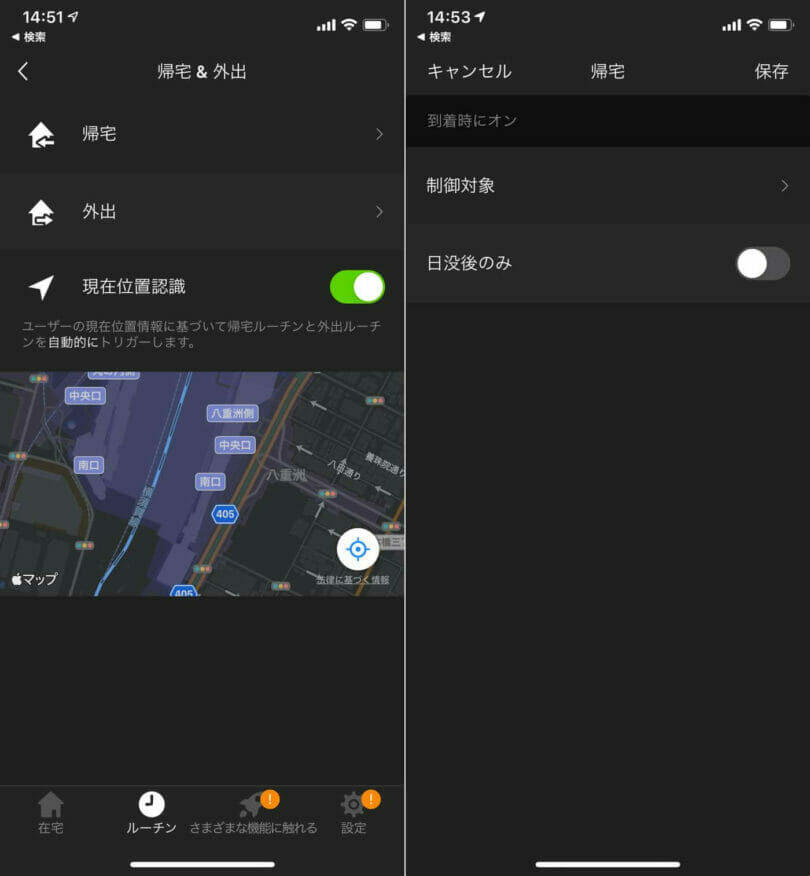The width and height of the screenshot is (810, 876).
Task: Return to 検索 via left status bar link
Action: click(28, 37)
